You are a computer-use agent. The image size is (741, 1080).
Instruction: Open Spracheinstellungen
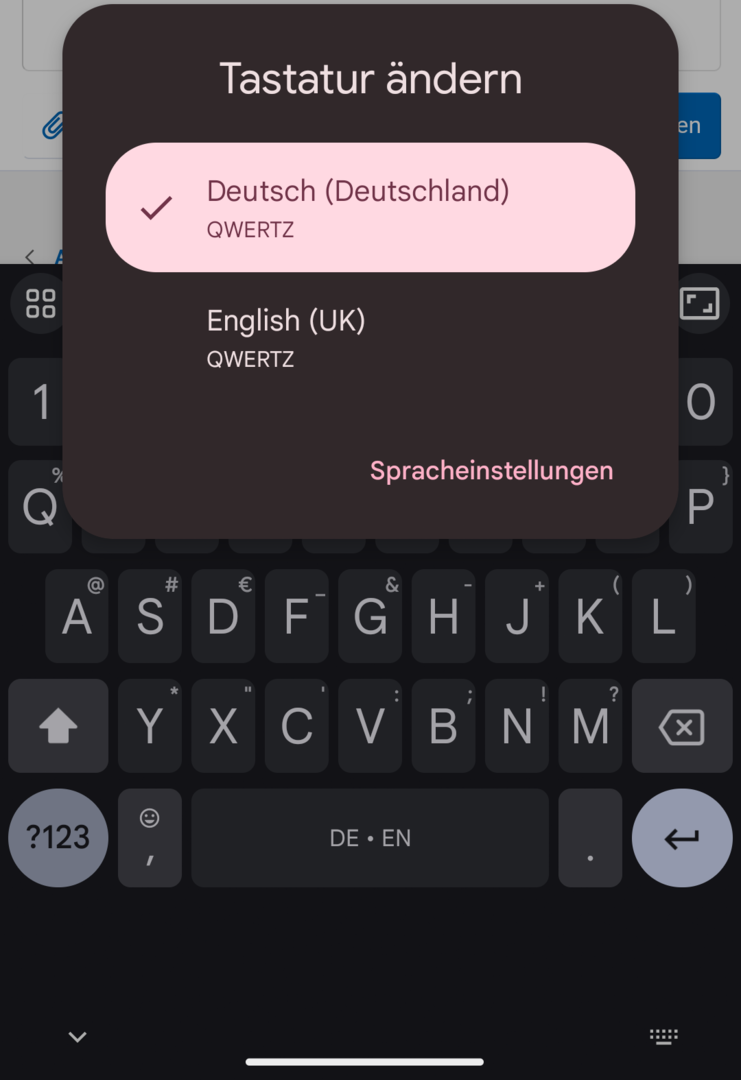tap(491, 470)
